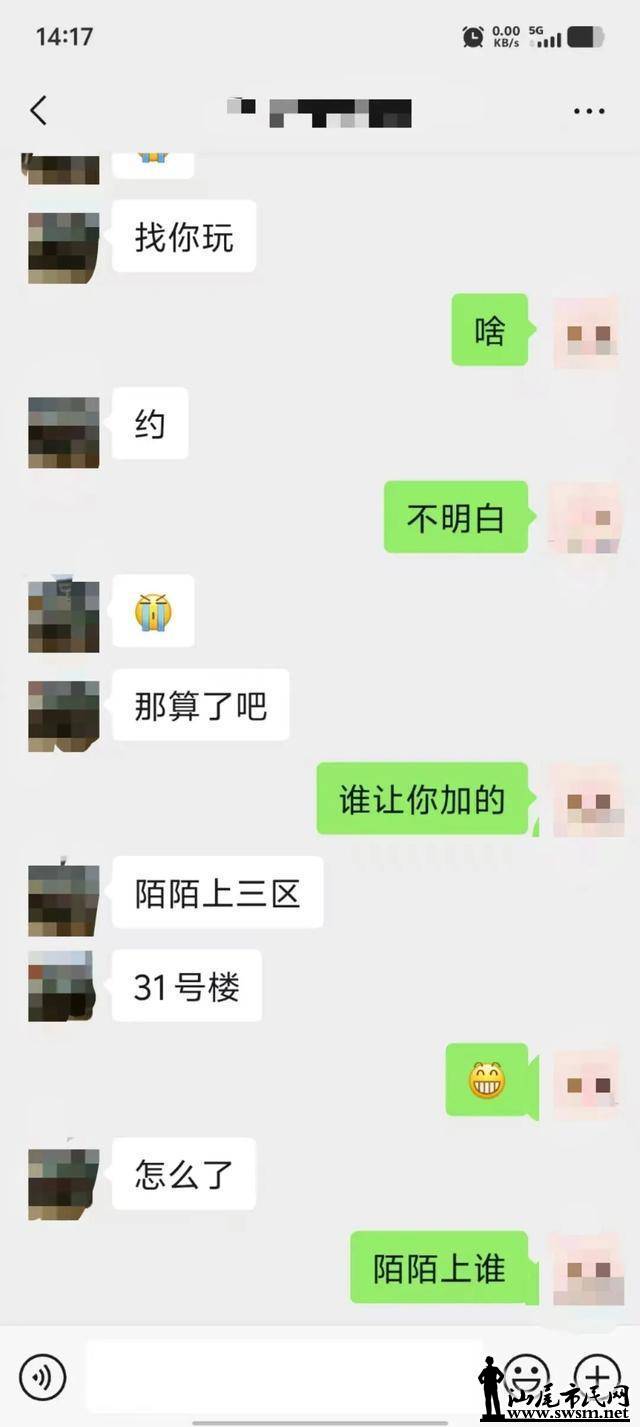Image resolution: width=640 pixels, height=1427 pixels.
Task: Open own avatar beside 陌陌上谁 message
Action: tap(587, 1268)
